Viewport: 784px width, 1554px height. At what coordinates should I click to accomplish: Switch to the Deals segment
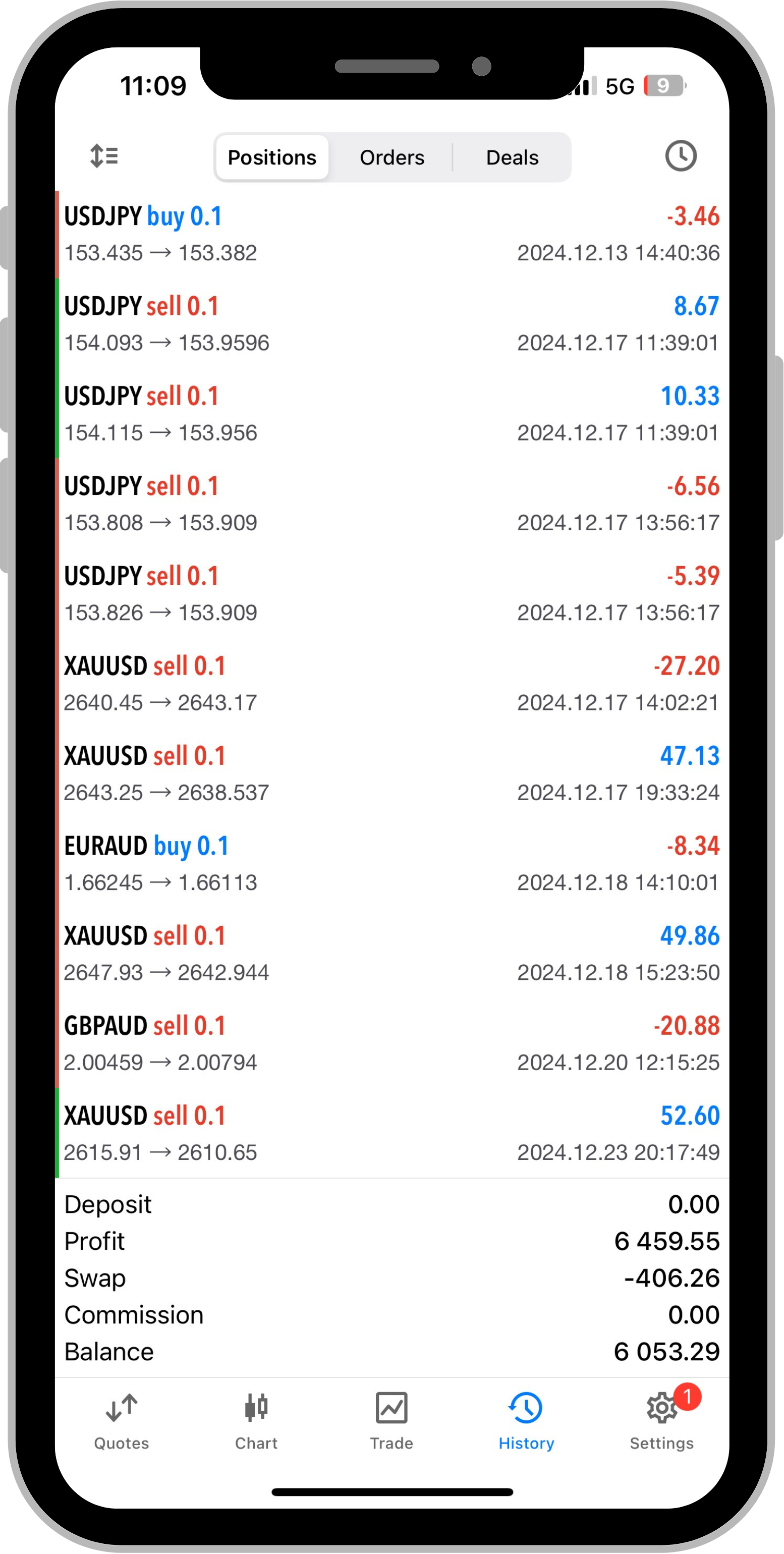[512, 157]
